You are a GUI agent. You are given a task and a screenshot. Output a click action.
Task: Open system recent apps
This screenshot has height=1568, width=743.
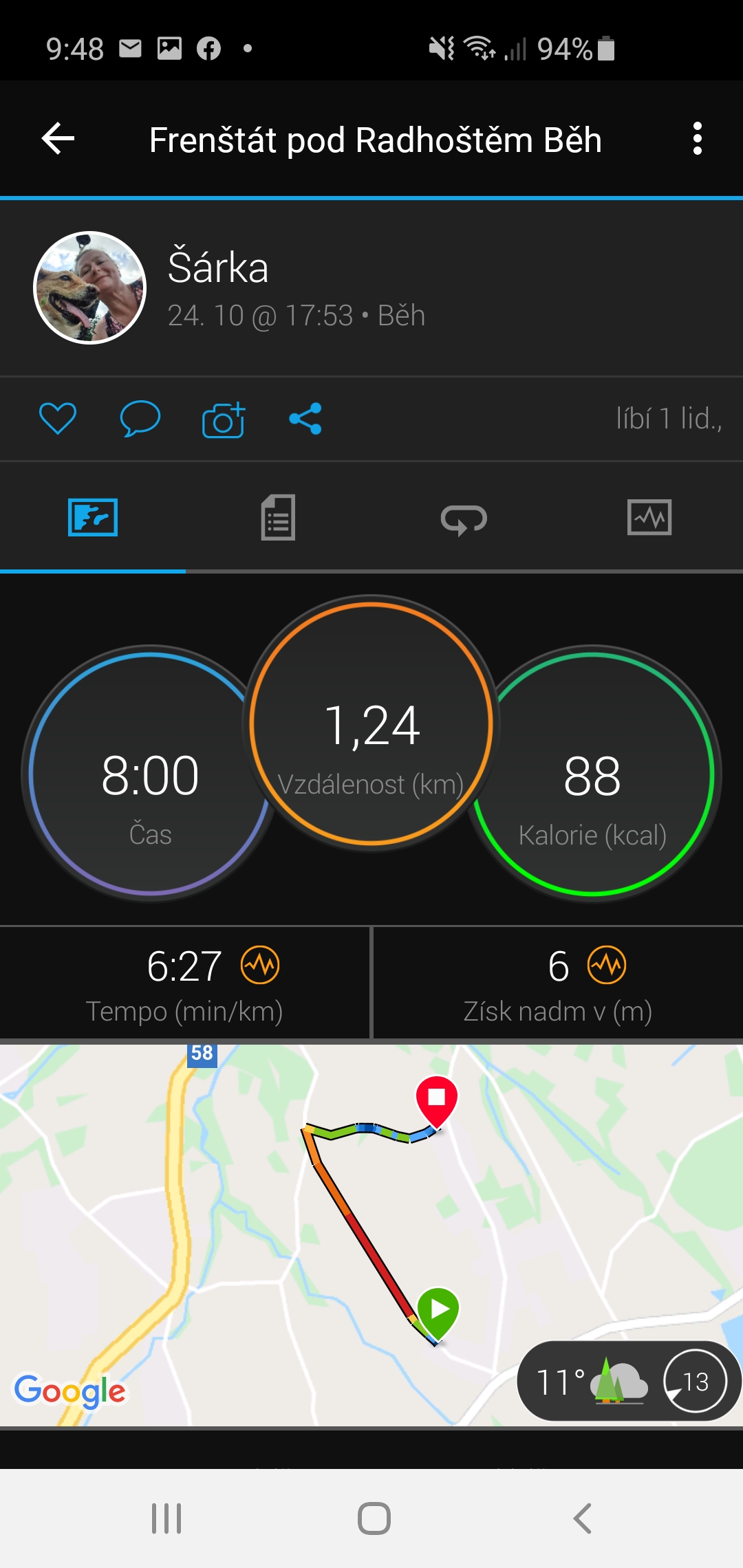tap(166, 1518)
